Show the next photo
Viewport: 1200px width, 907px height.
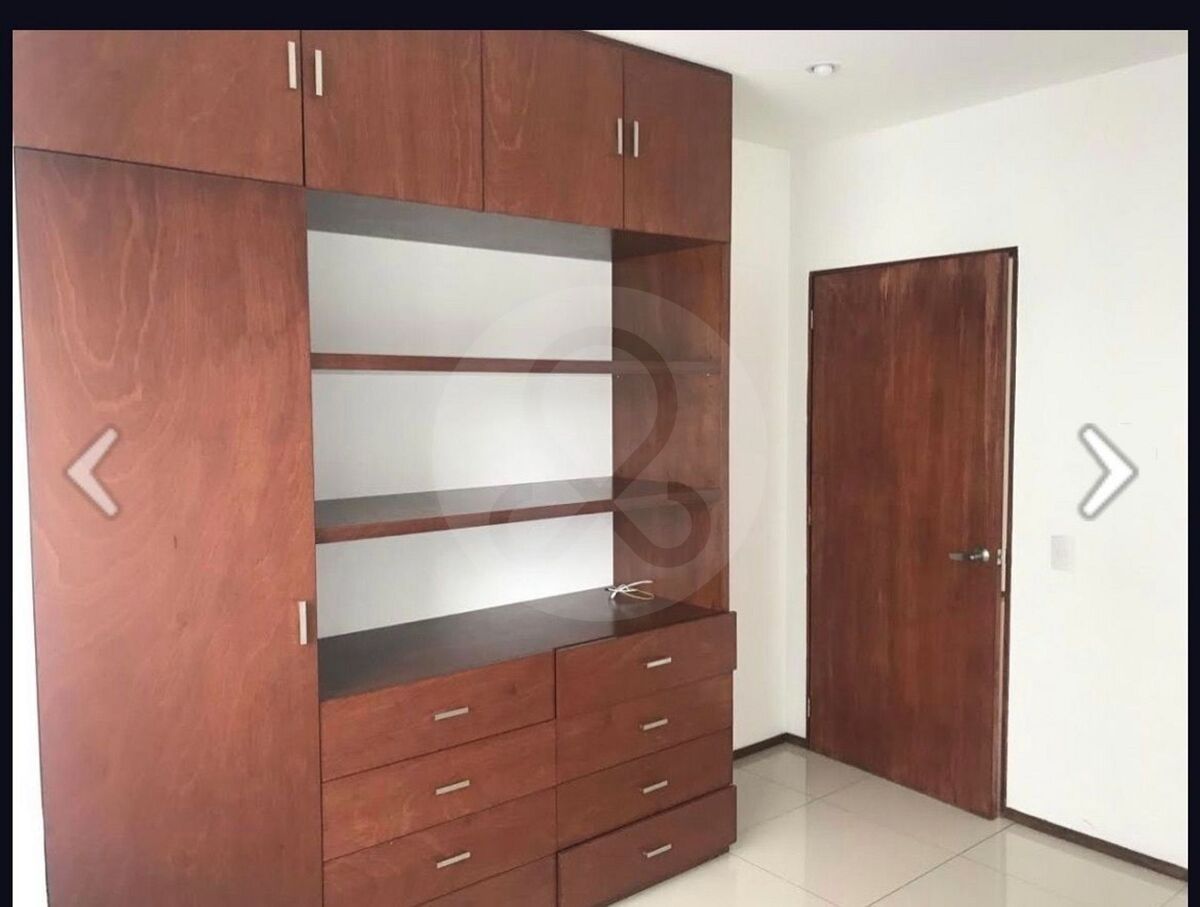click(x=1106, y=470)
